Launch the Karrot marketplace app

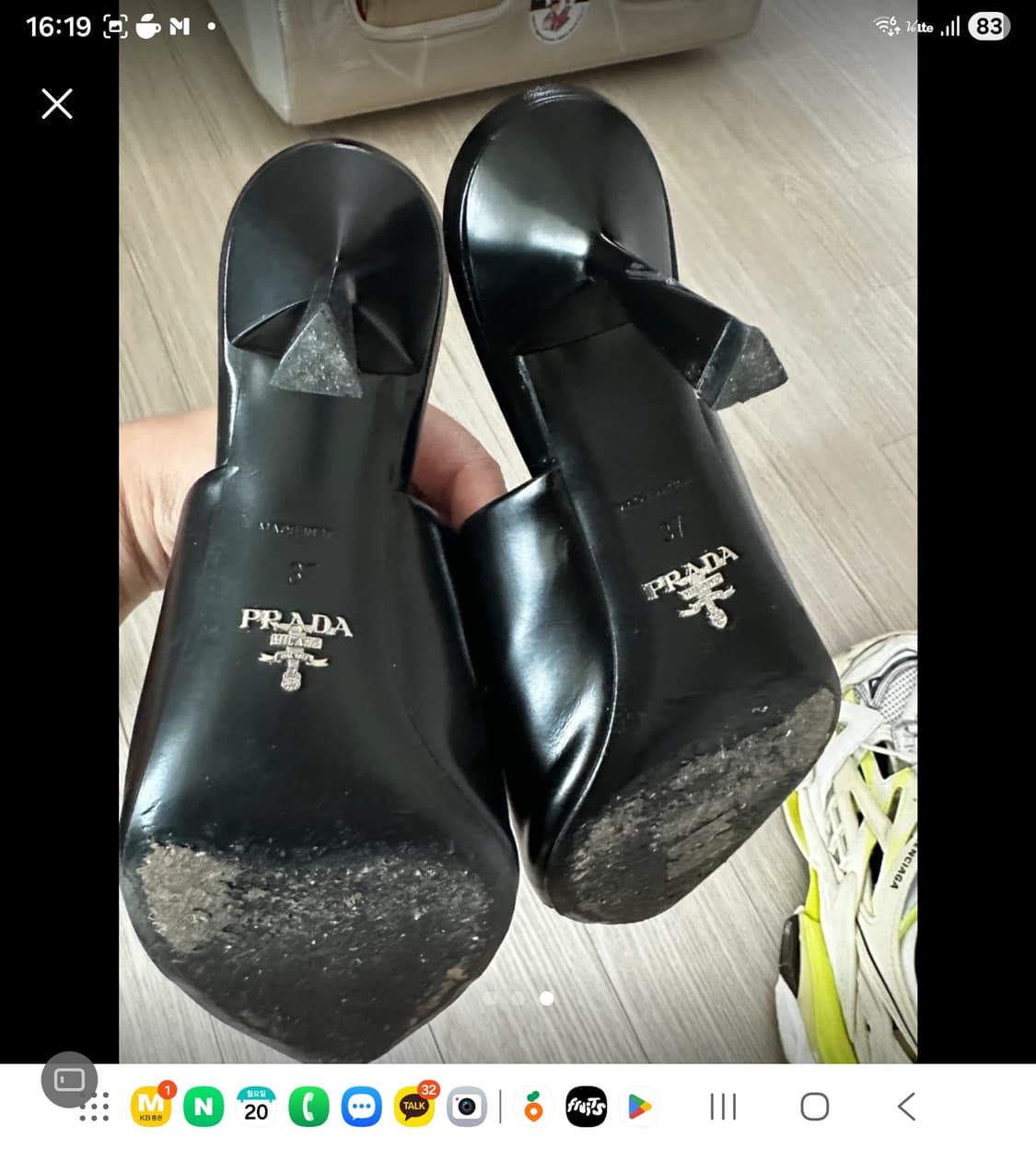pos(534,1106)
